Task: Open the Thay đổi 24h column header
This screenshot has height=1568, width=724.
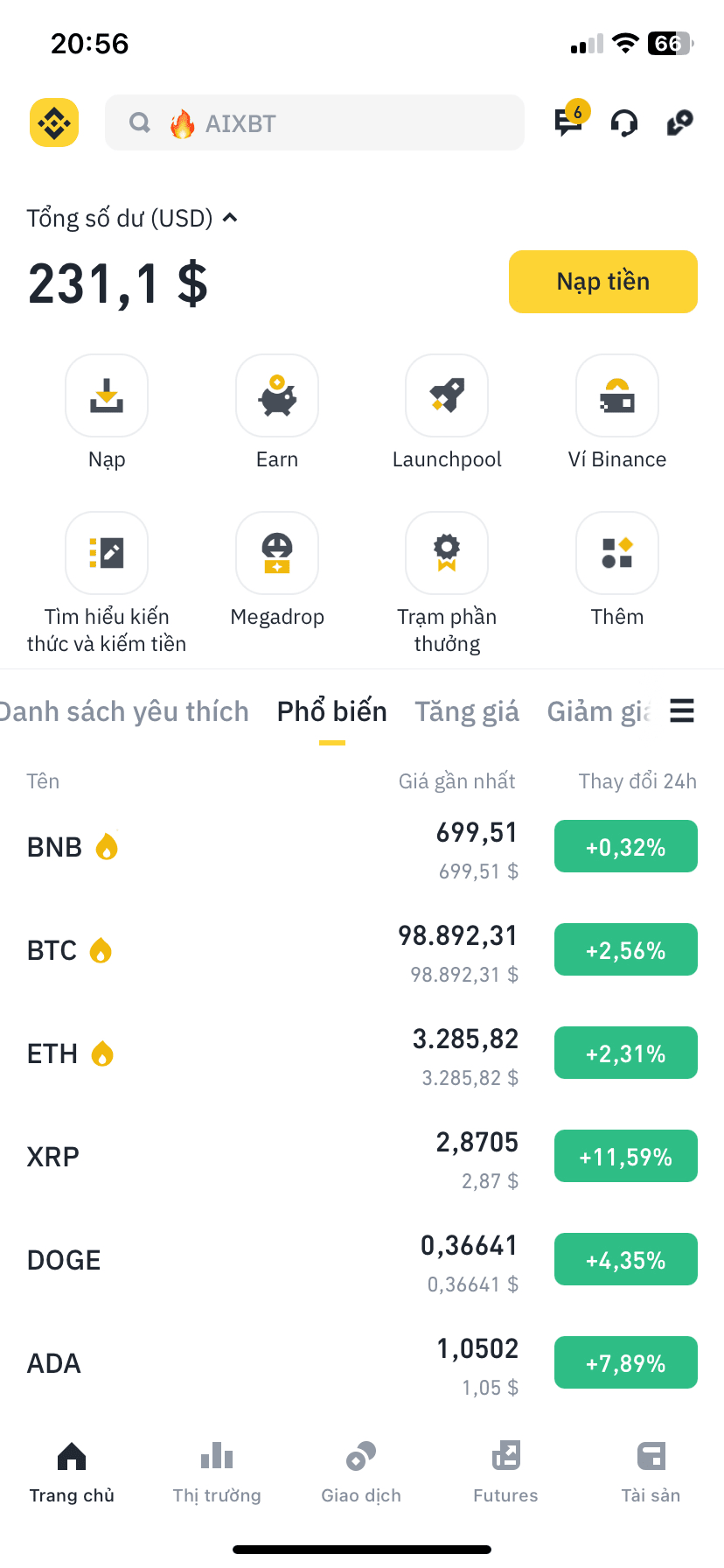Action: tap(637, 780)
